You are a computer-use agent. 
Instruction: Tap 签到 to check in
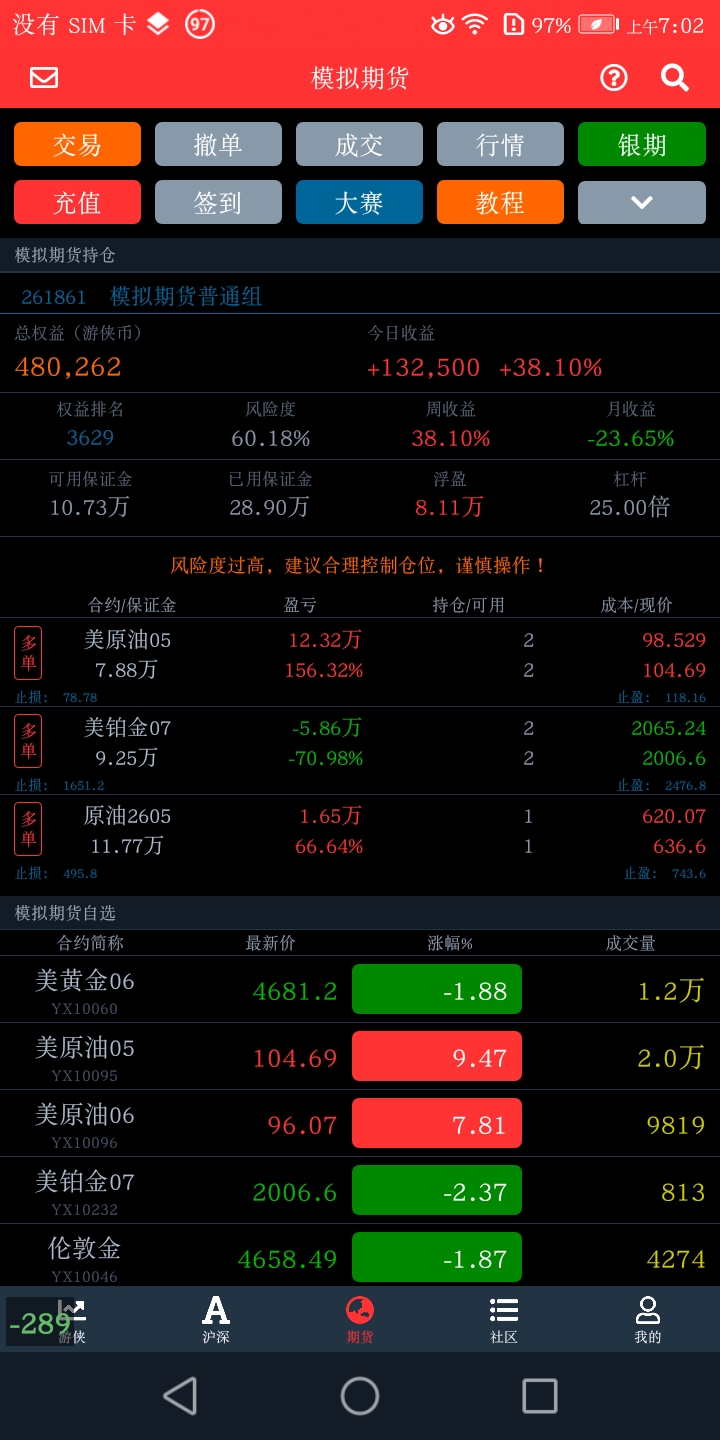point(218,202)
